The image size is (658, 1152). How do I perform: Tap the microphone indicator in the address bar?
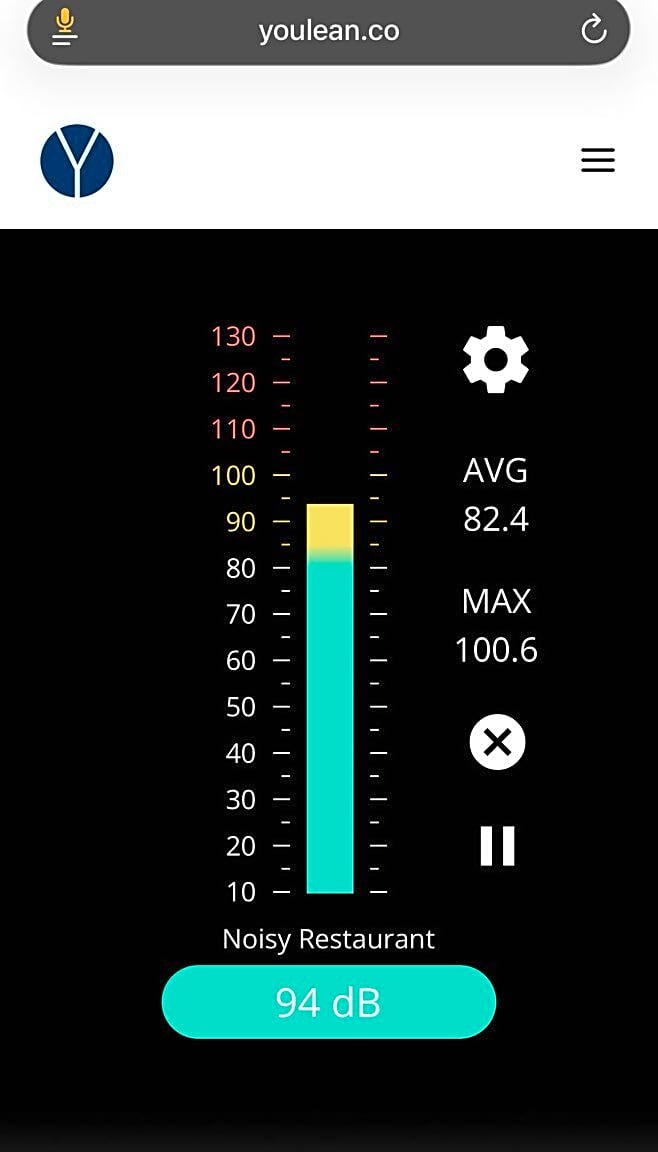click(x=65, y=27)
